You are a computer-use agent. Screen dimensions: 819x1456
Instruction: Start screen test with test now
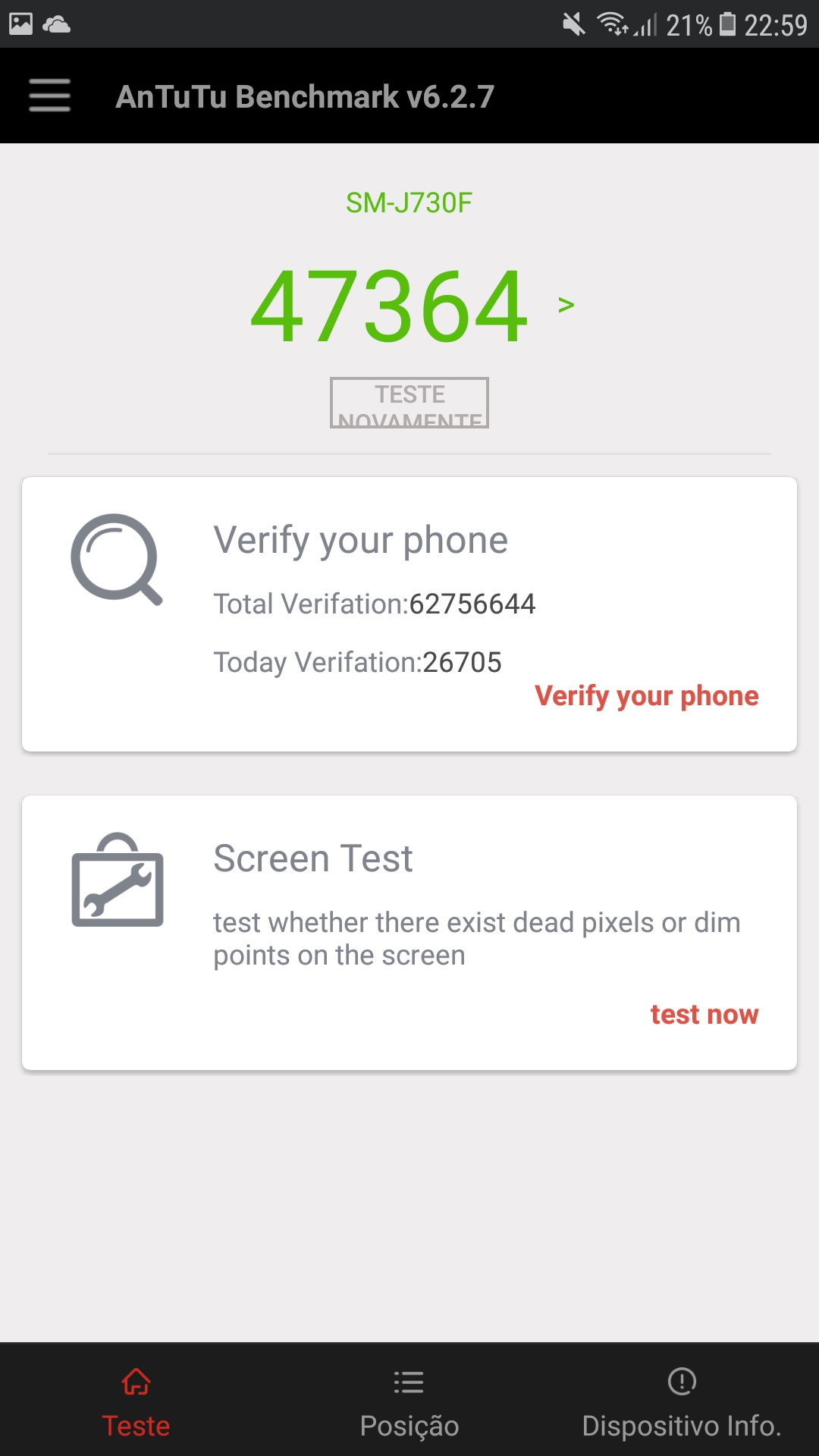pos(704,1014)
